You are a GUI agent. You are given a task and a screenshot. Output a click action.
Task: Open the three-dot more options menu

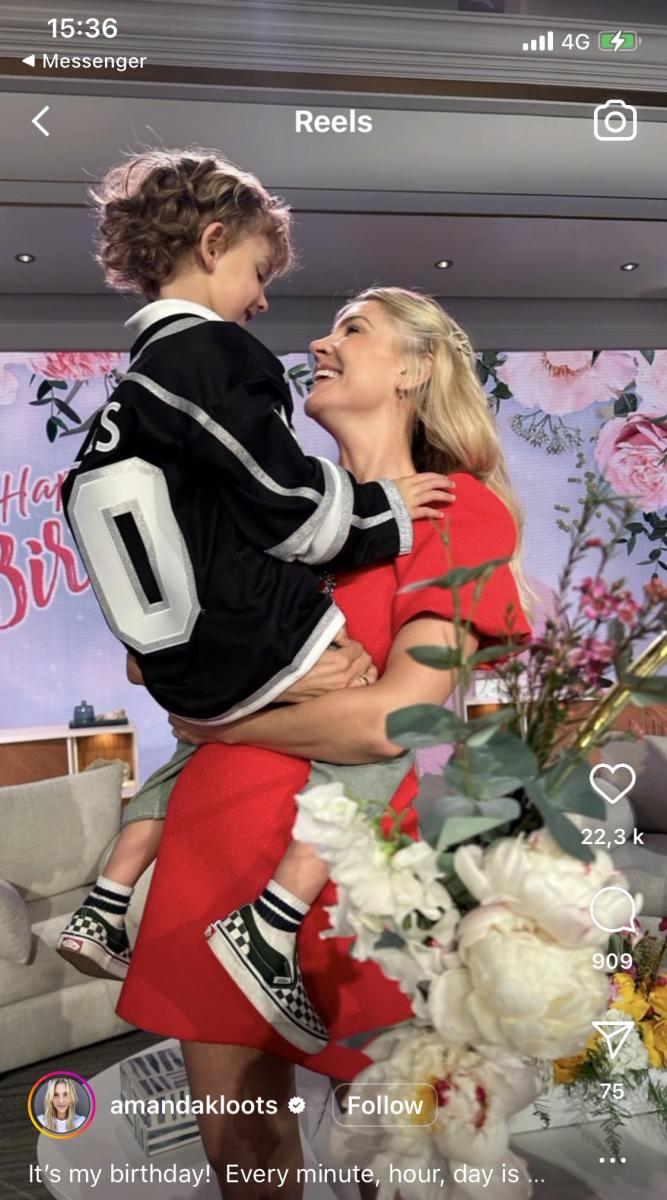point(612,1161)
